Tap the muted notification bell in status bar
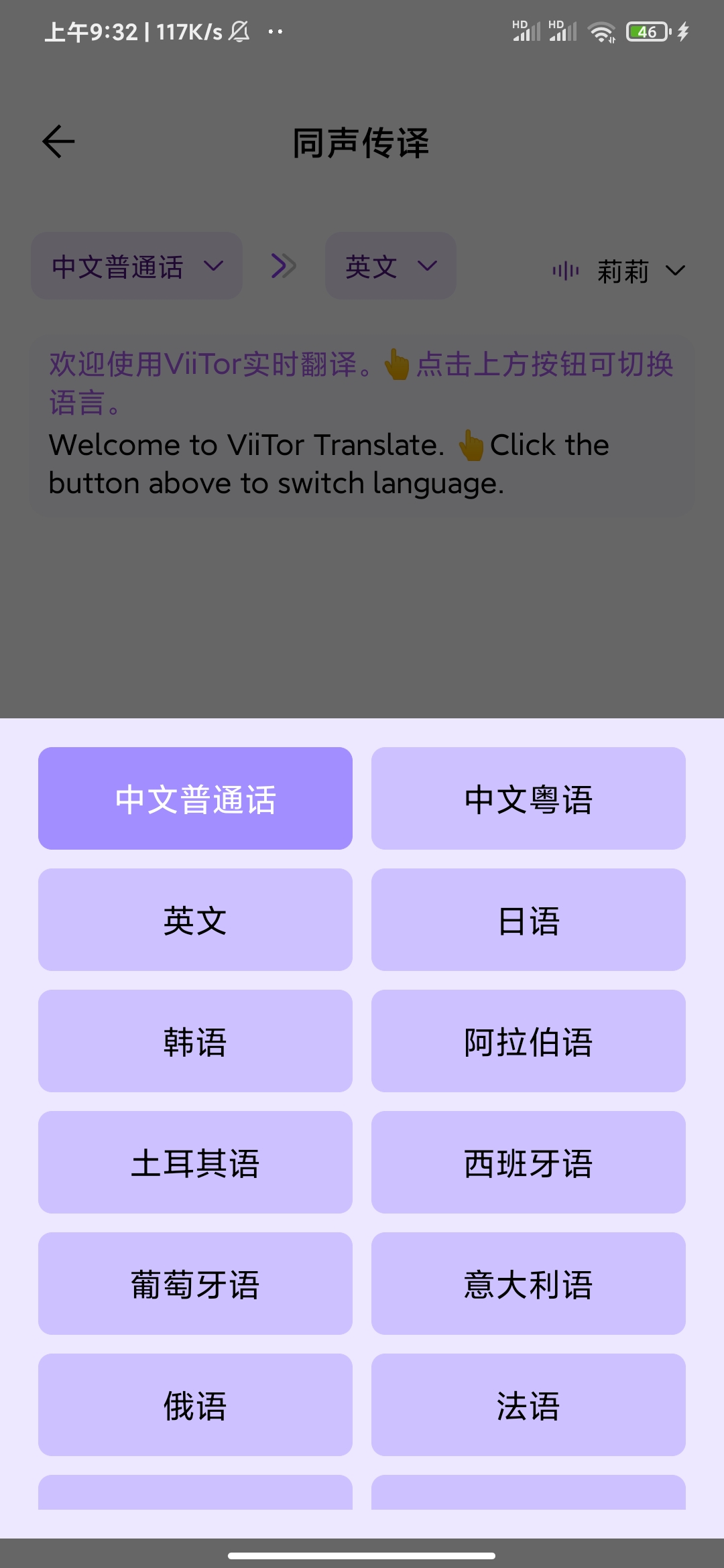Image resolution: width=724 pixels, height=1568 pixels. [x=239, y=30]
